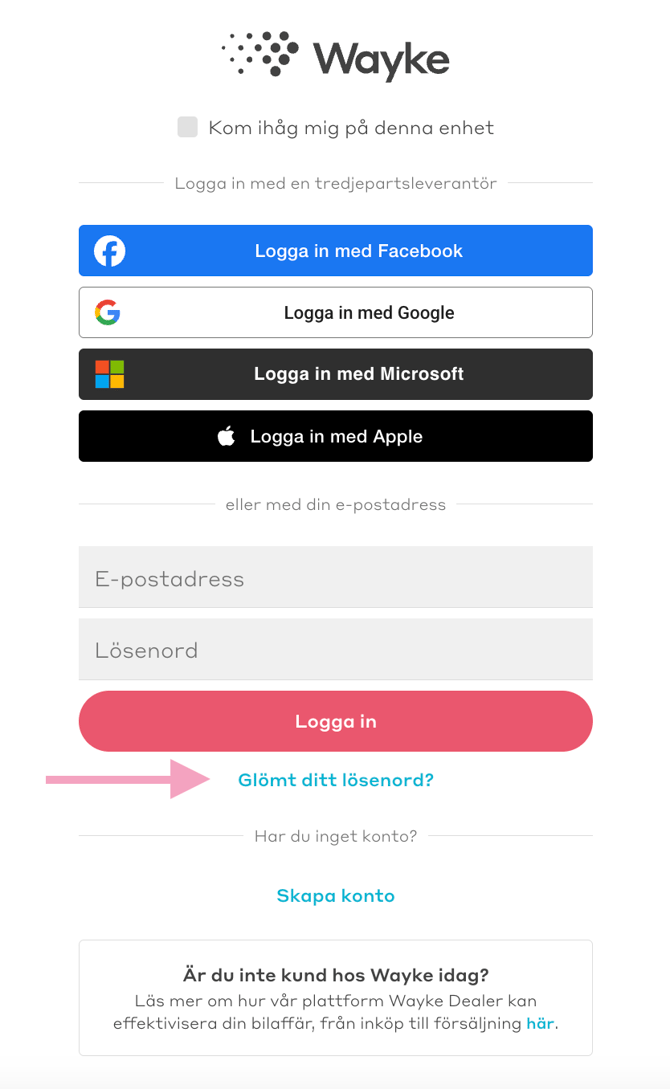Tap the red Logga in button
The width and height of the screenshot is (670, 1089).
click(x=335, y=721)
